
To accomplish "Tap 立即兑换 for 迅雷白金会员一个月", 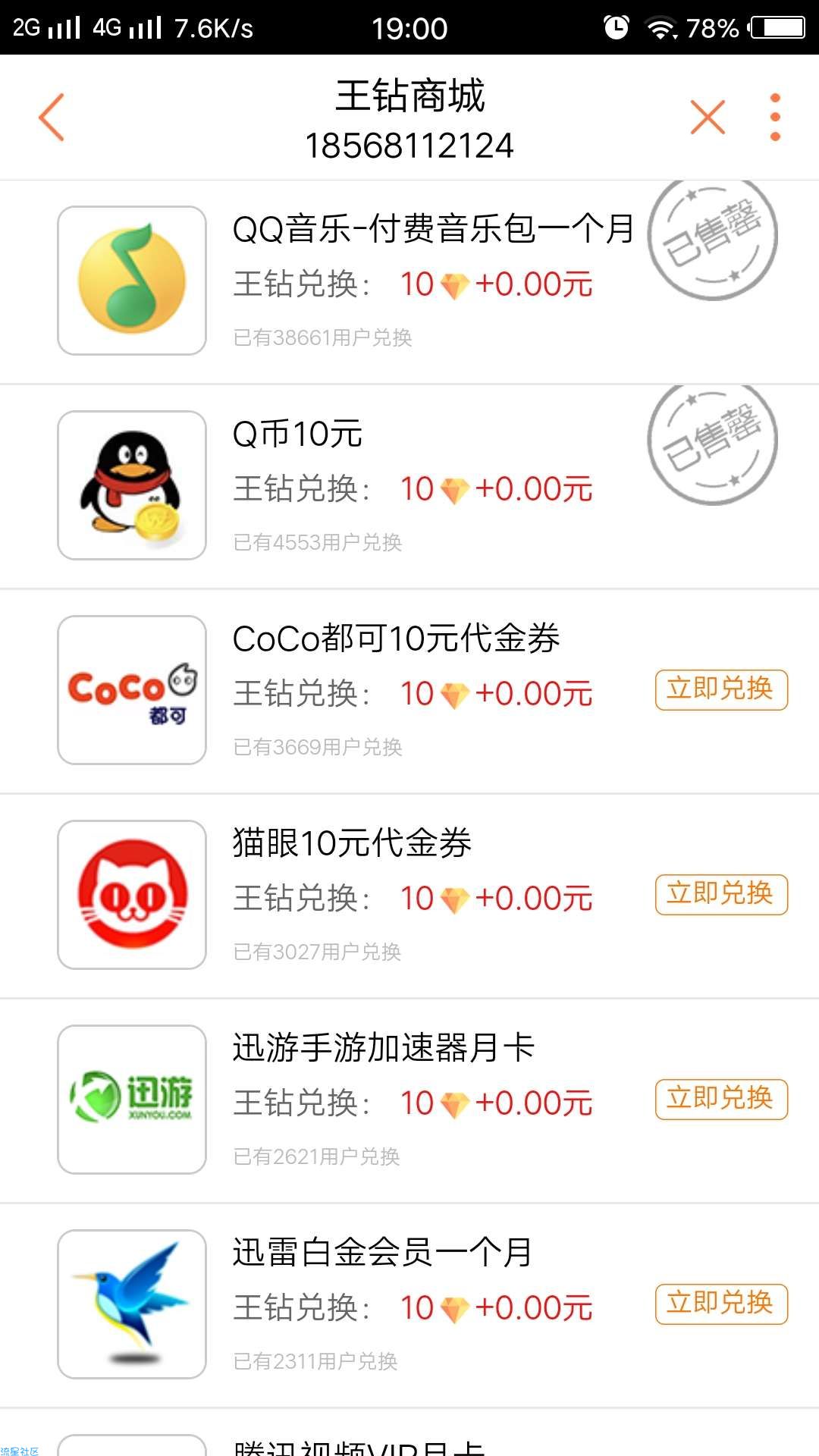I will tap(721, 1304).
